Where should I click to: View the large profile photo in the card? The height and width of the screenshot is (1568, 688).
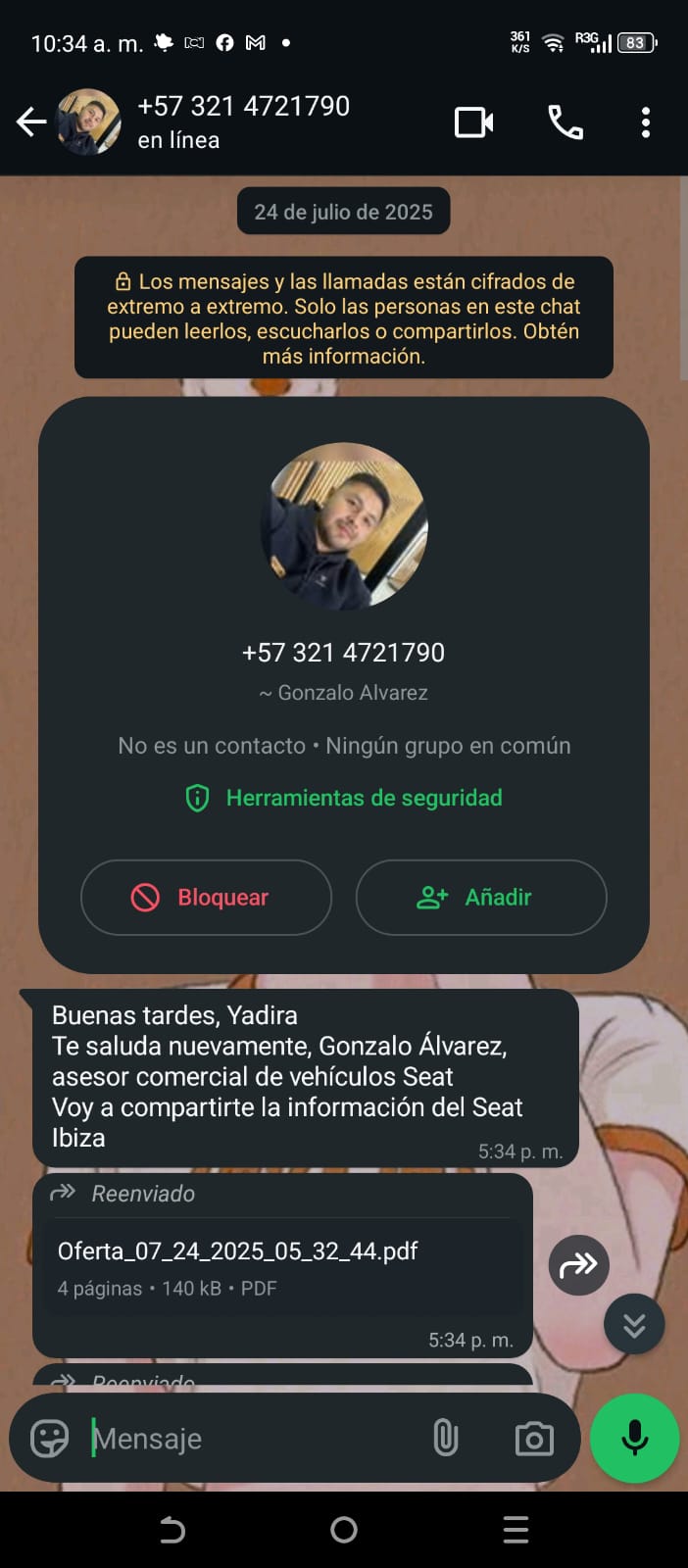(344, 526)
